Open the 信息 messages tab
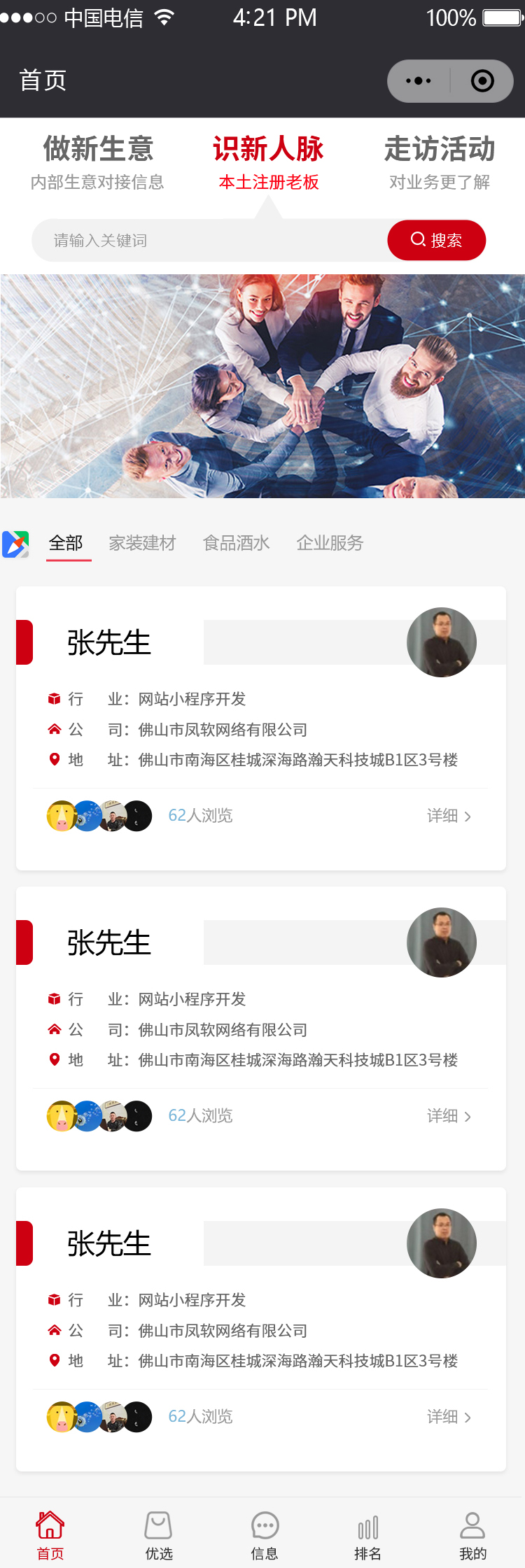This screenshot has width=525, height=1568. [x=265, y=1534]
